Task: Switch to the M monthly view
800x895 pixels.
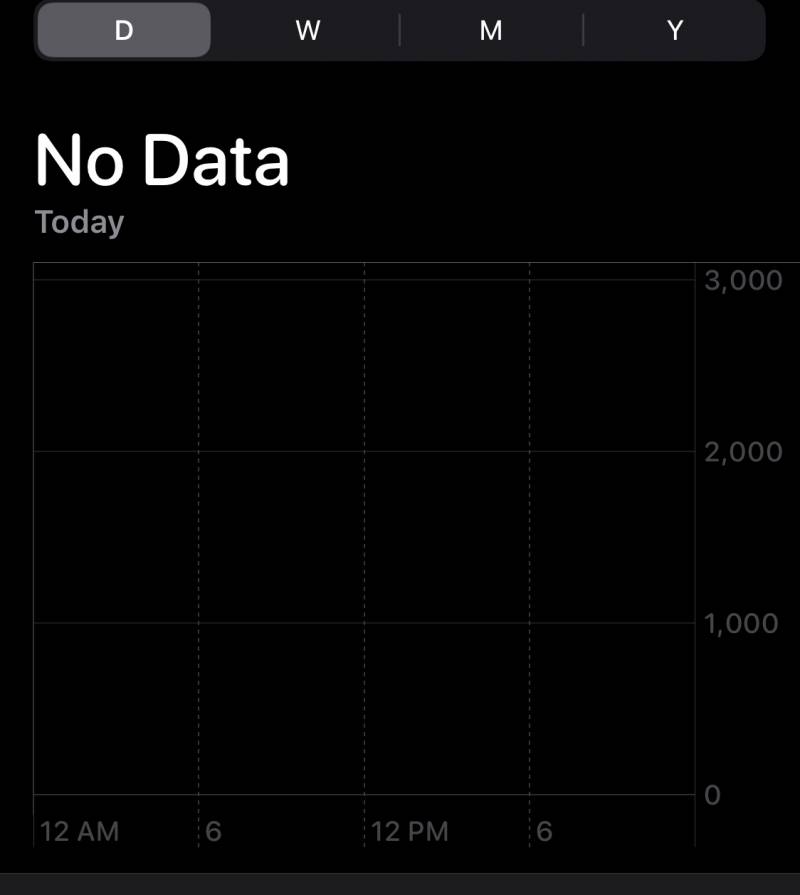Action: point(490,30)
